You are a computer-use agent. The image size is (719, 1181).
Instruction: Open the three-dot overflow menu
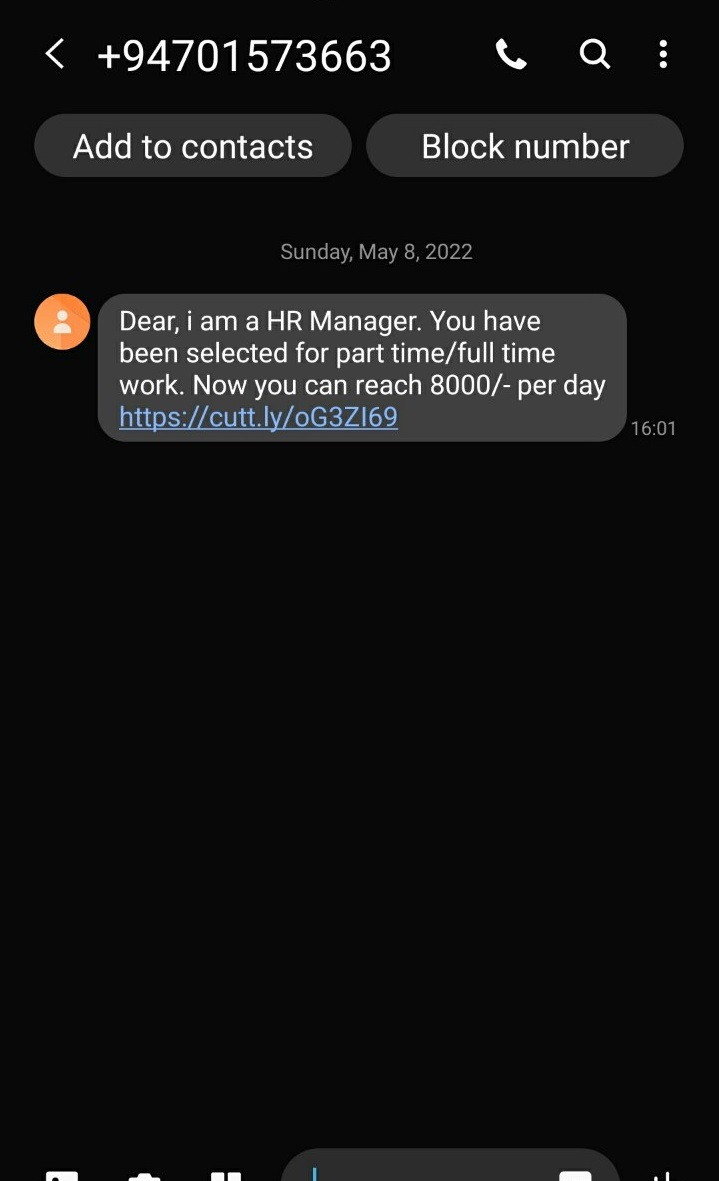point(663,54)
